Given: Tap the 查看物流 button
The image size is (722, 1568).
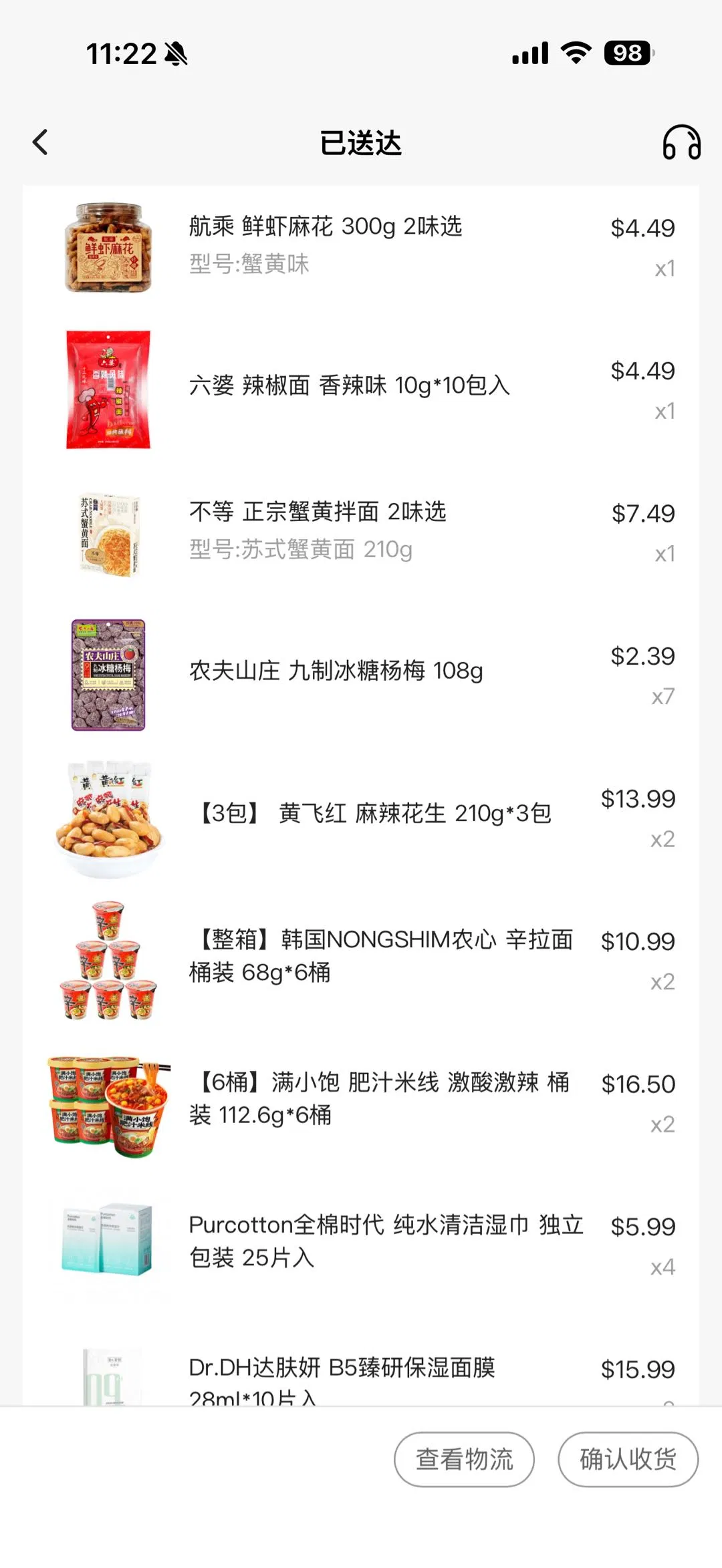Looking at the screenshot, I should point(464,1459).
